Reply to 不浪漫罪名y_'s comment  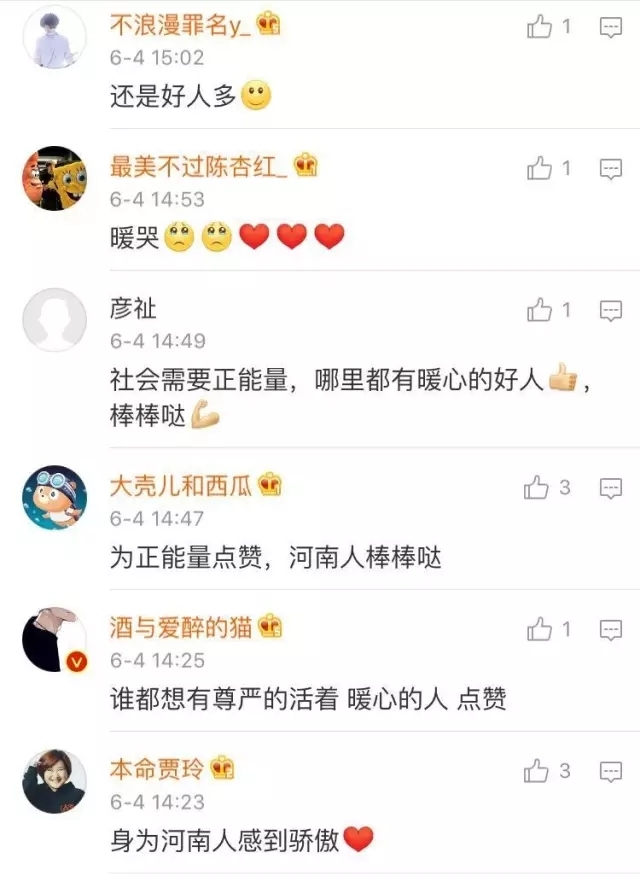click(x=610, y=28)
